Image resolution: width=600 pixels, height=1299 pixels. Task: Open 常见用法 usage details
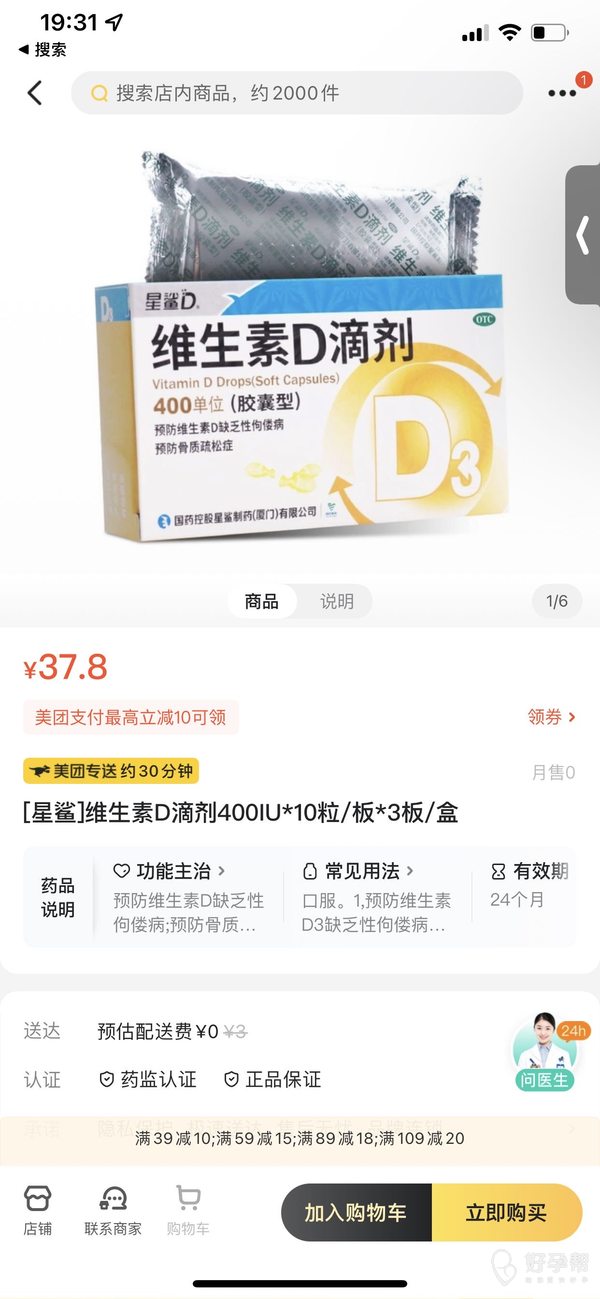coord(358,871)
